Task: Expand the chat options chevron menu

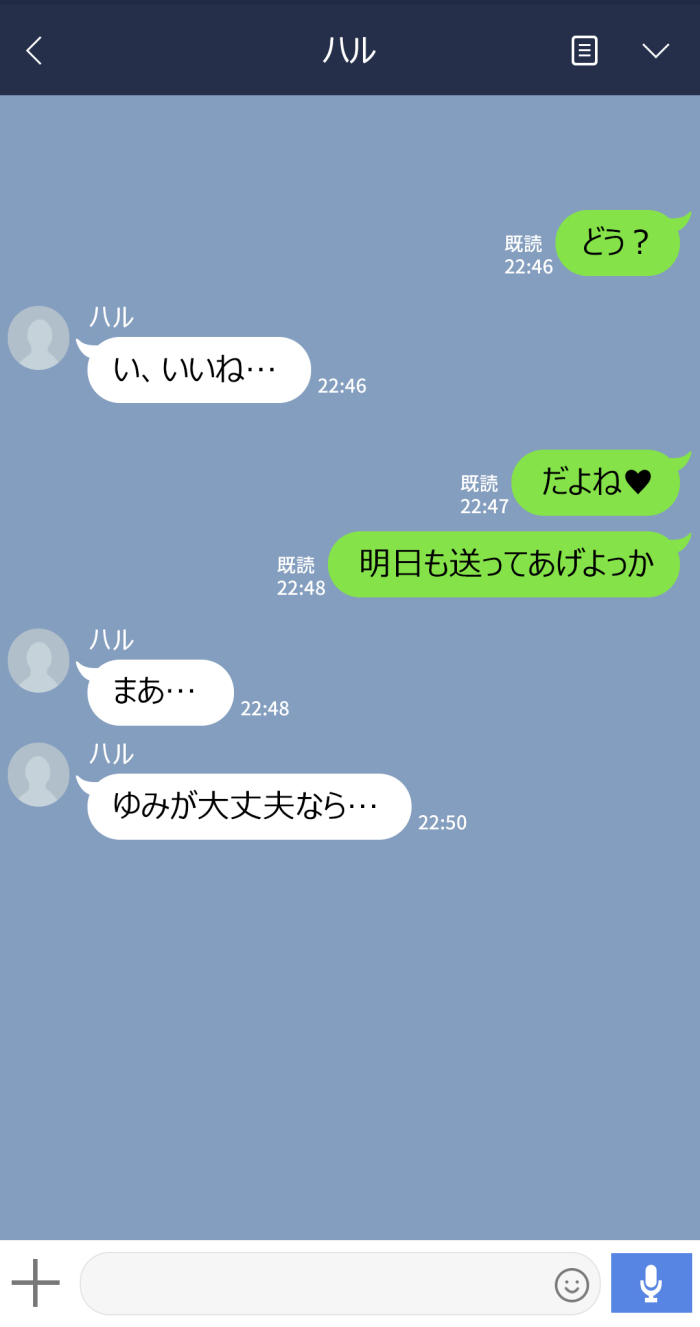Action: click(655, 50)
